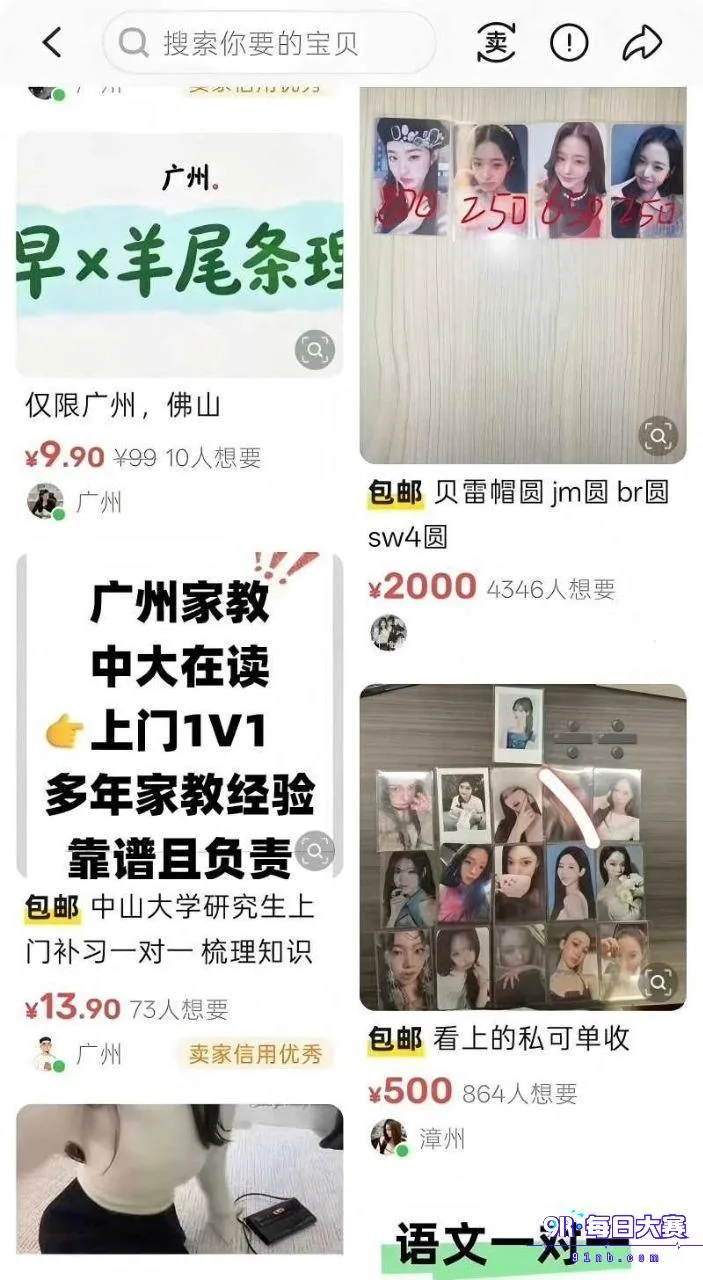Open the 中山大学研究生上门补习 tutoring listing
The height and width of the screenshot is (1280, 703).
click(171, 929)
